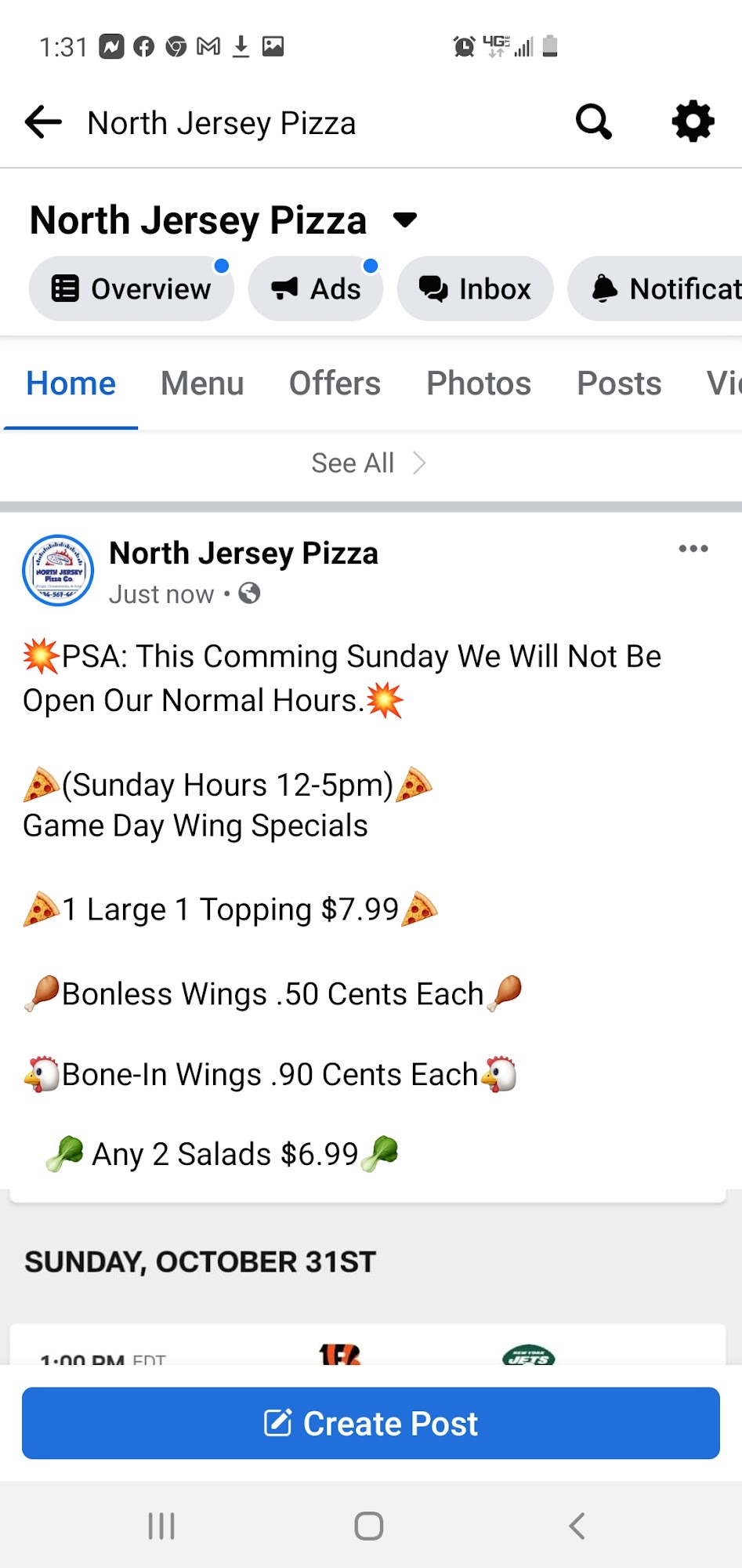Switch to the Menu tab
Screen dimensions: 742x1568
click(202, 383)
